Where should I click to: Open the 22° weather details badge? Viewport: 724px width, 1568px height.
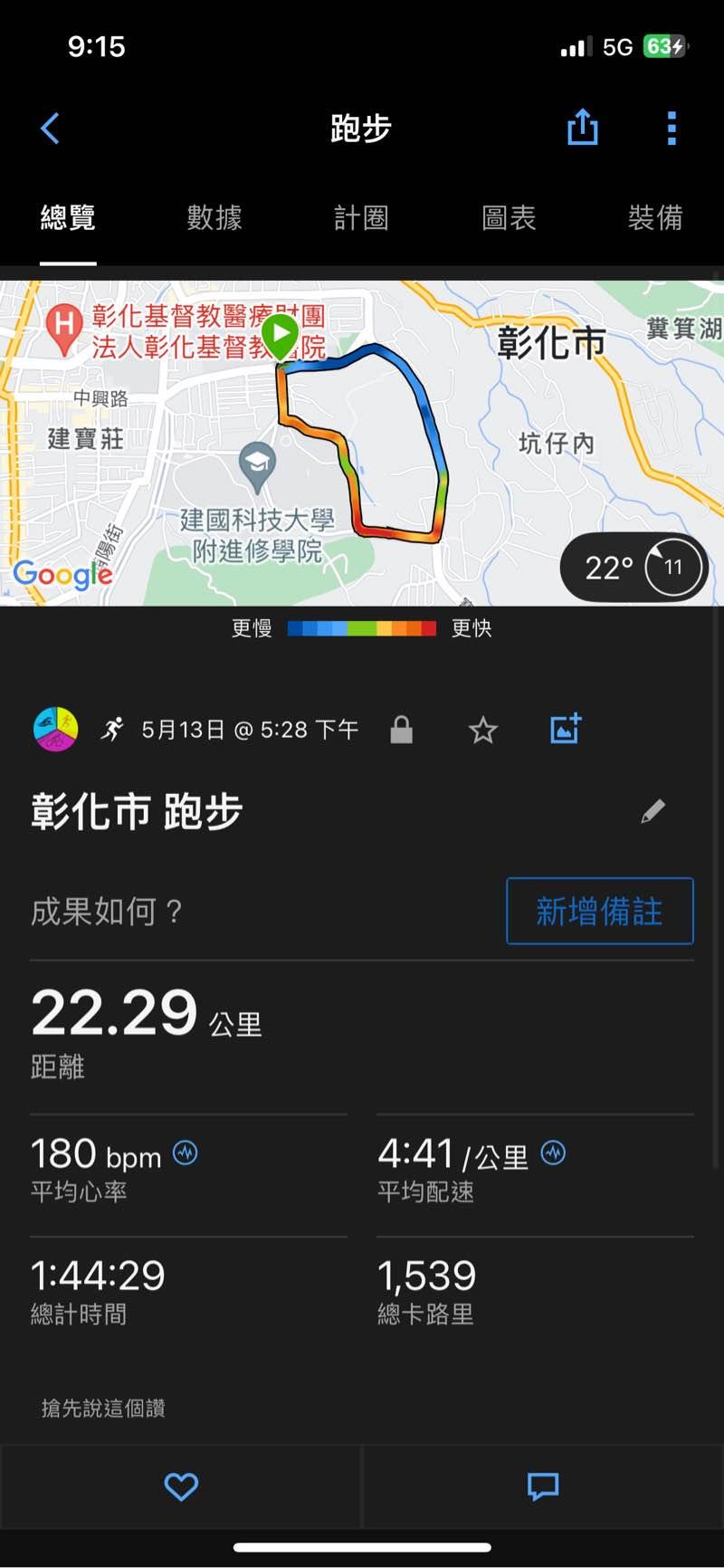[x=633, y=568]
